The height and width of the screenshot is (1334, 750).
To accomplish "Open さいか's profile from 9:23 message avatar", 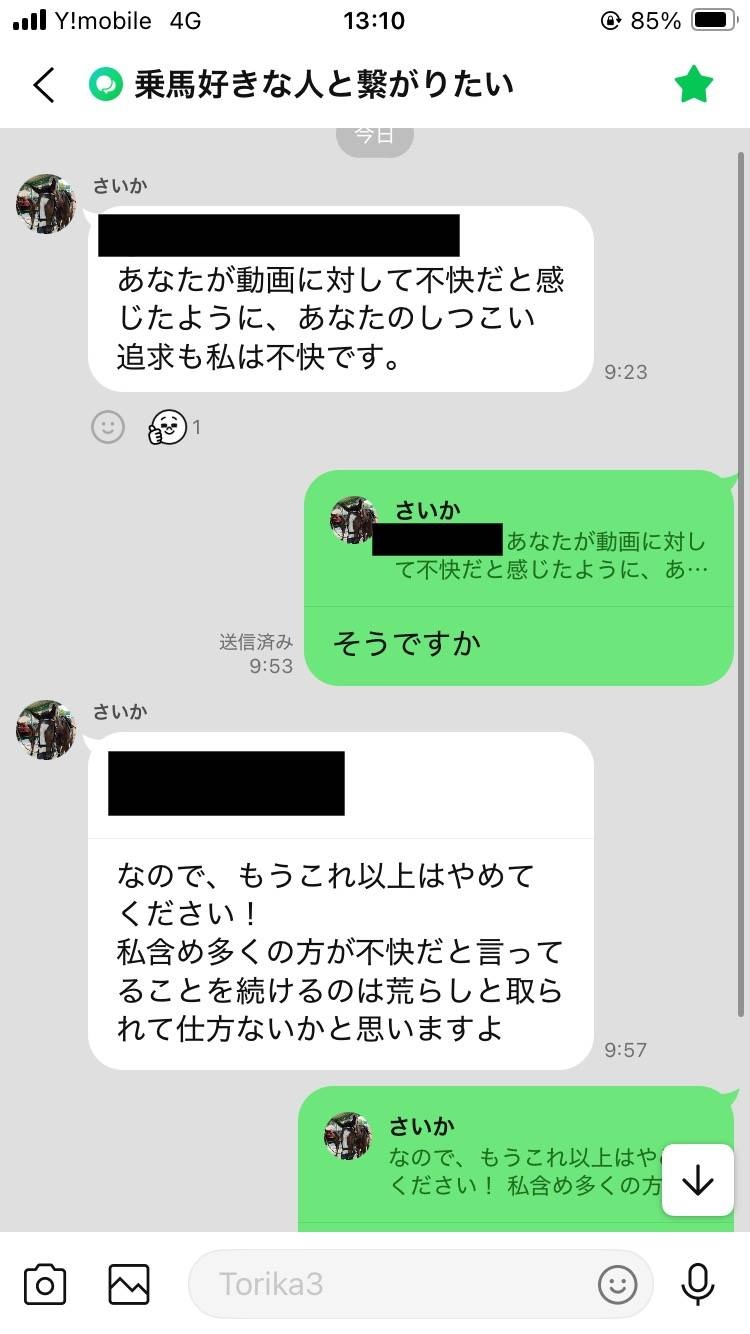I will (46, 204).
